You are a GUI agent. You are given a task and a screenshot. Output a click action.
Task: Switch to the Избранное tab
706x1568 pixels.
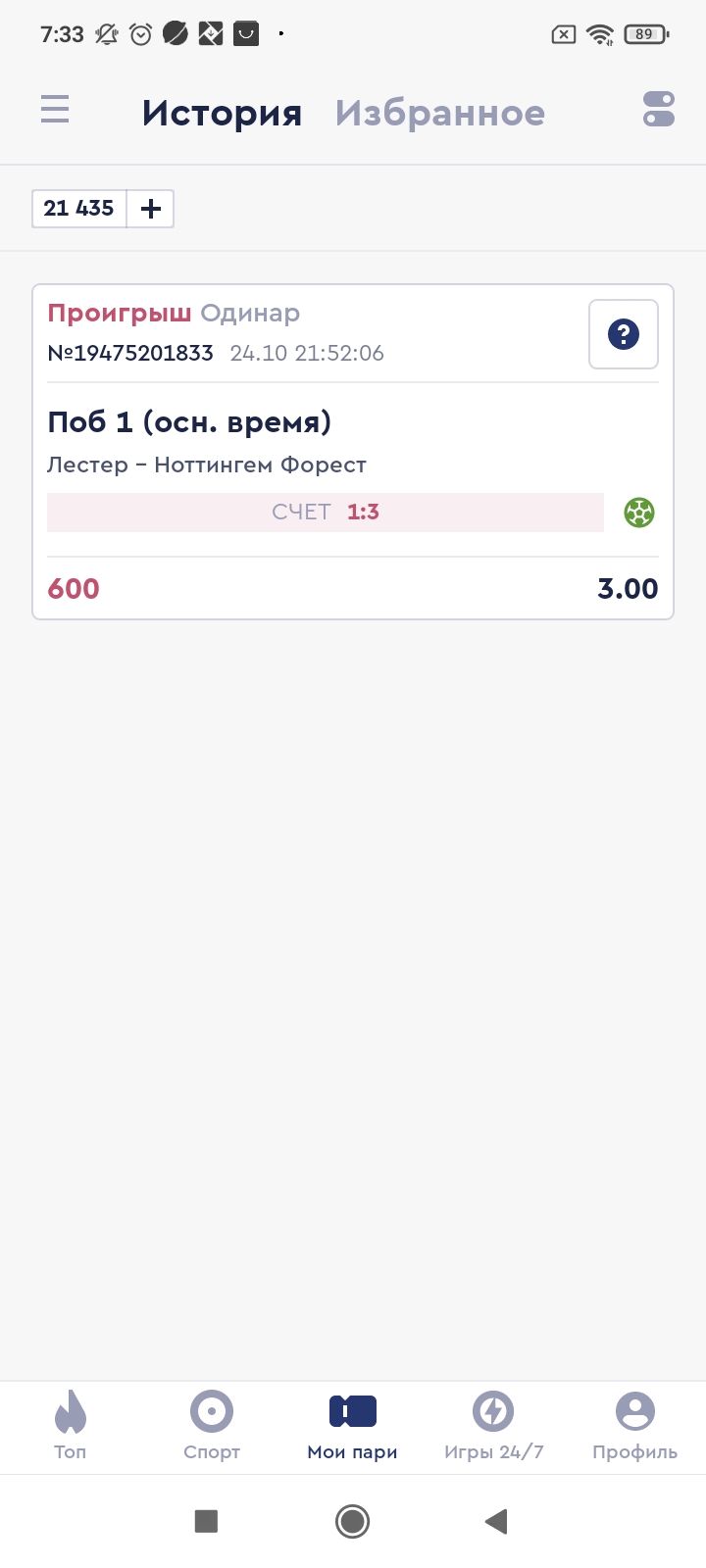click(x=439, y=114)
